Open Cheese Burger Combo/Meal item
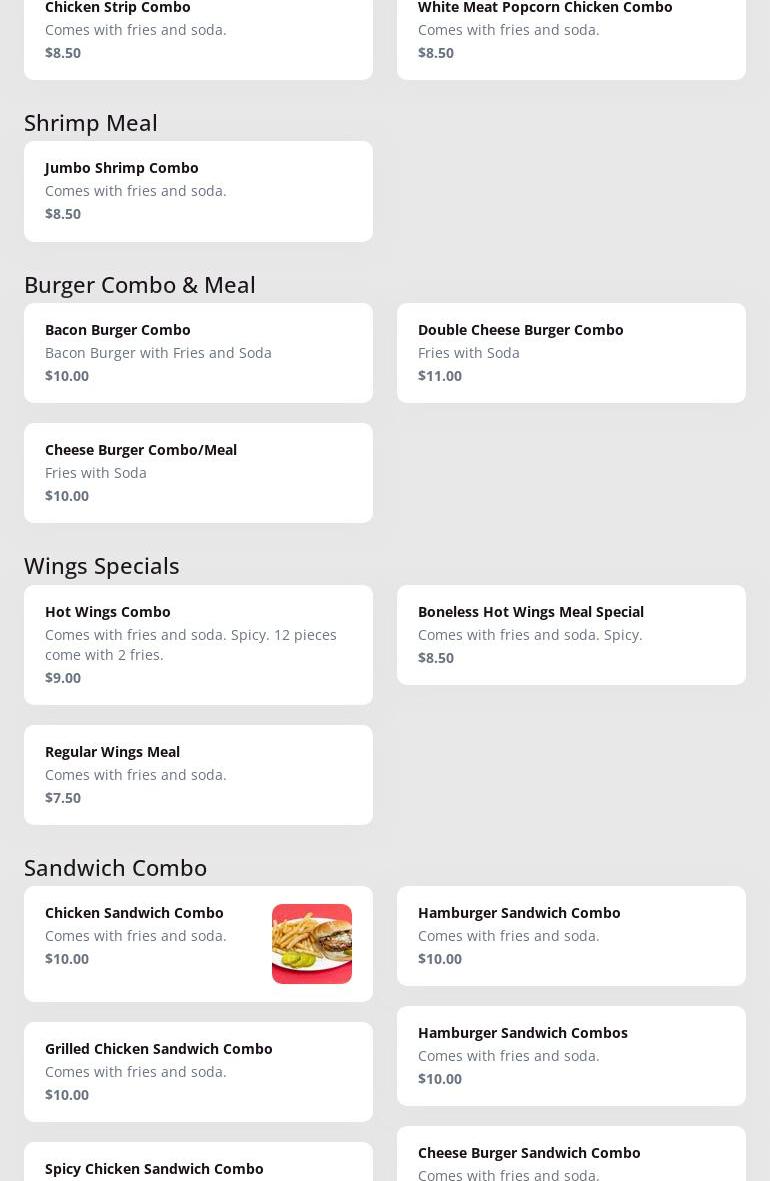Image resolution: width=770 pixels, height=1181 pixels. (x=198, y=473)
